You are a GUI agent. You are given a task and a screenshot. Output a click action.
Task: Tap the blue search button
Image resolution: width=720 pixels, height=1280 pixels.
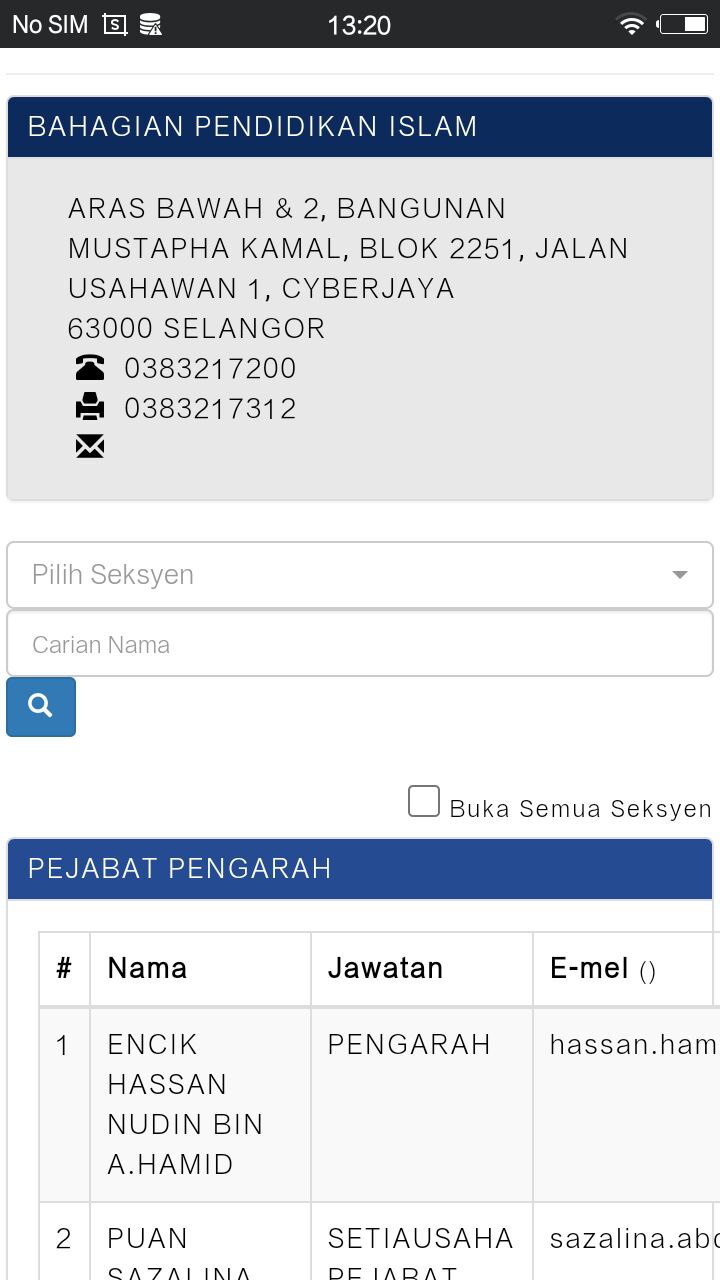(41, 707)
